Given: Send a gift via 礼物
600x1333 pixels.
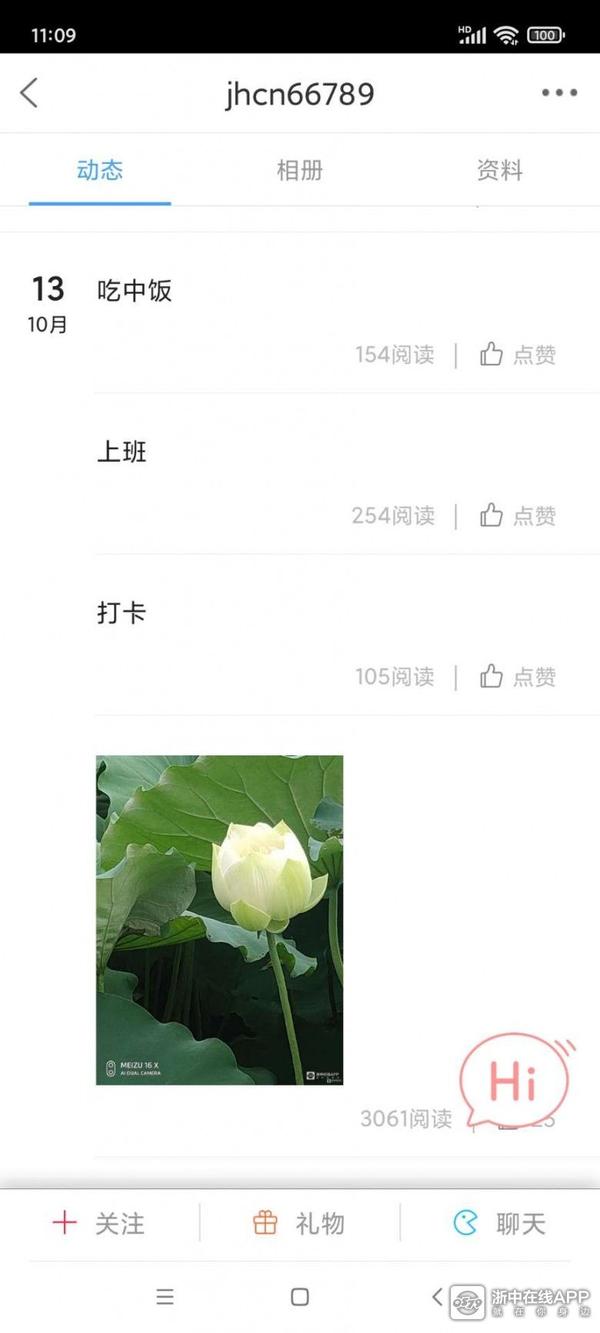Looking at the screenshot, I should click(299, 1223).
